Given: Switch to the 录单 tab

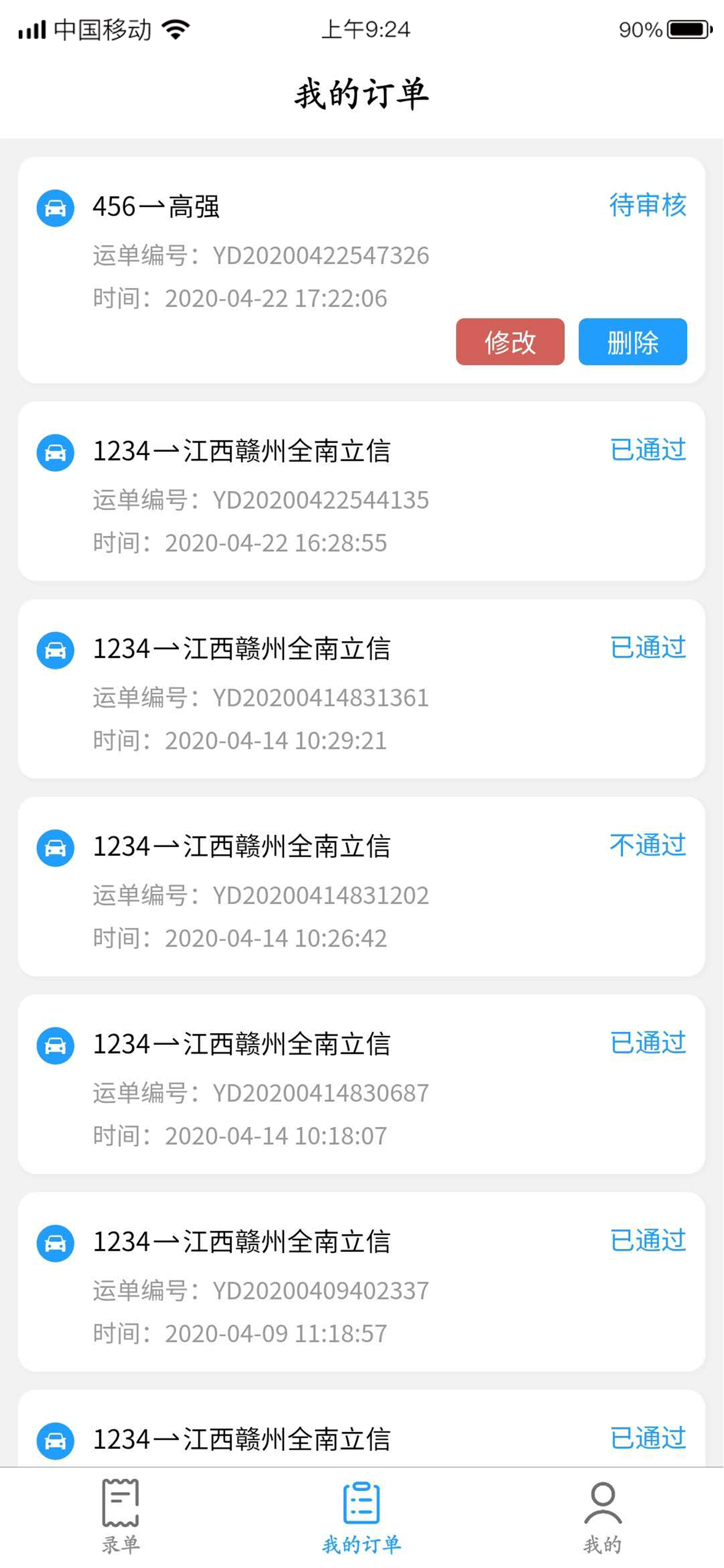Looking at the screenshot, I should [x=121, y=1515].
